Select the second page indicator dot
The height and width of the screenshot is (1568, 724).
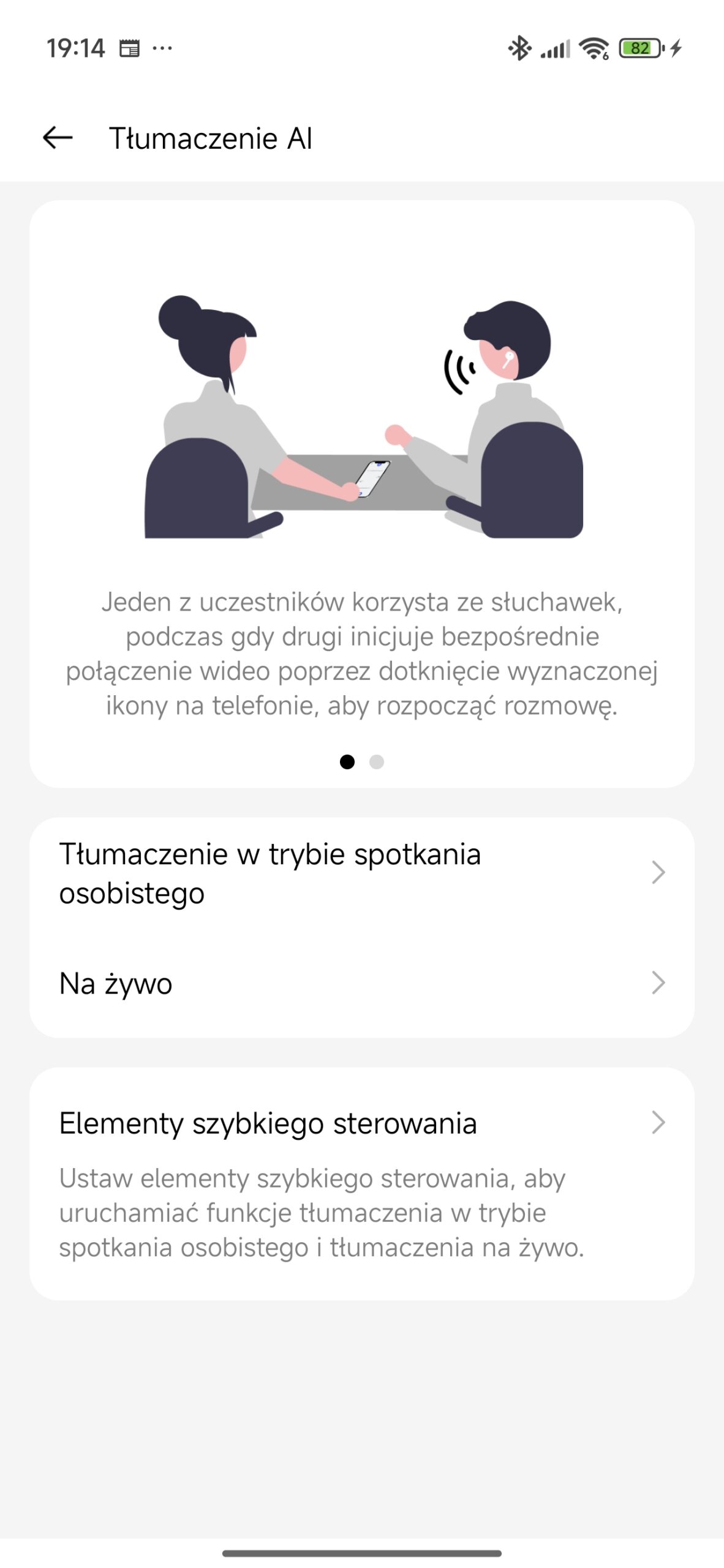[377, 762]
